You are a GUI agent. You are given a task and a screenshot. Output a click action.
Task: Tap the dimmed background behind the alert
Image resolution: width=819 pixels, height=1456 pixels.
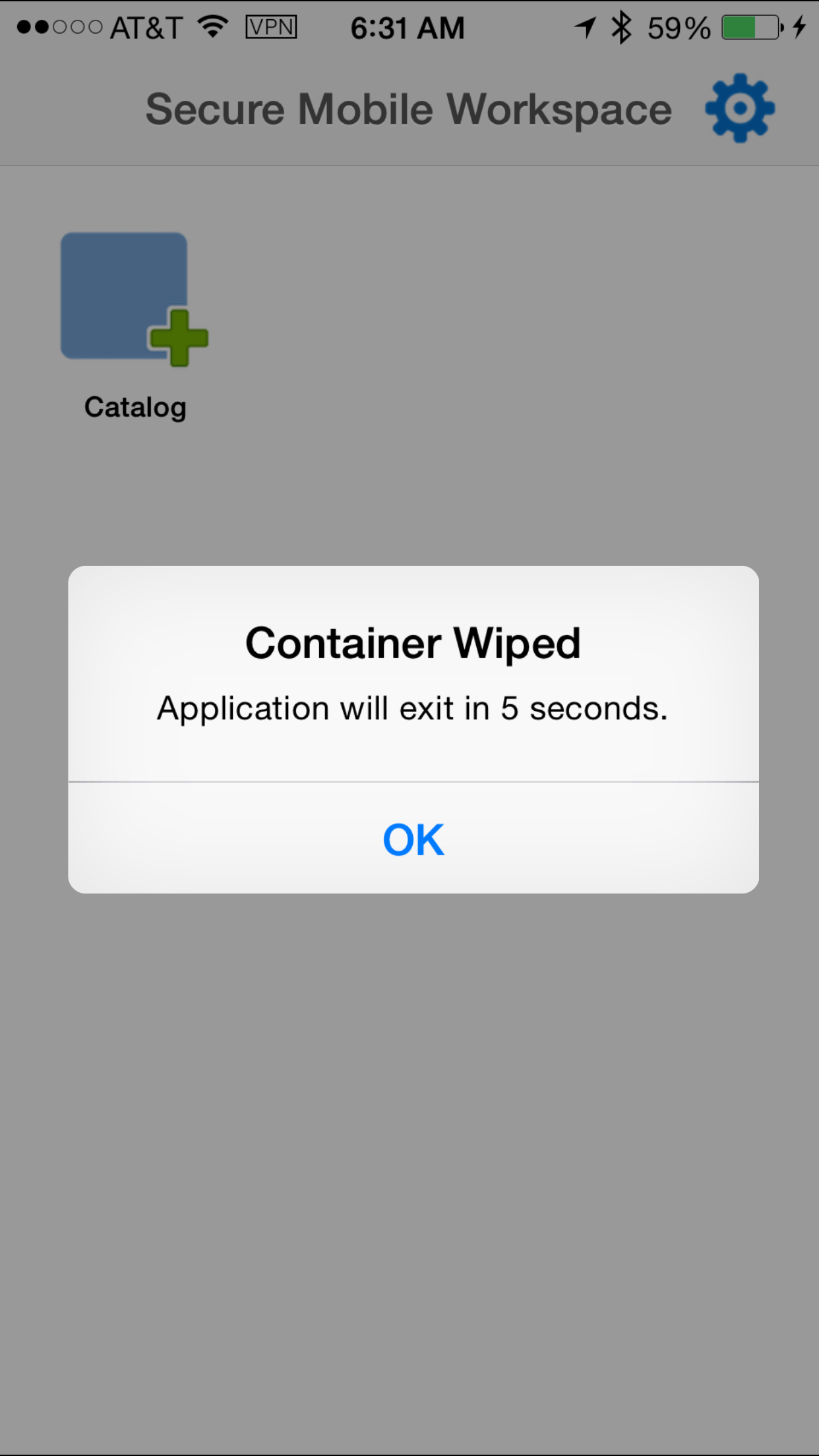click(x=409, y=1154)
